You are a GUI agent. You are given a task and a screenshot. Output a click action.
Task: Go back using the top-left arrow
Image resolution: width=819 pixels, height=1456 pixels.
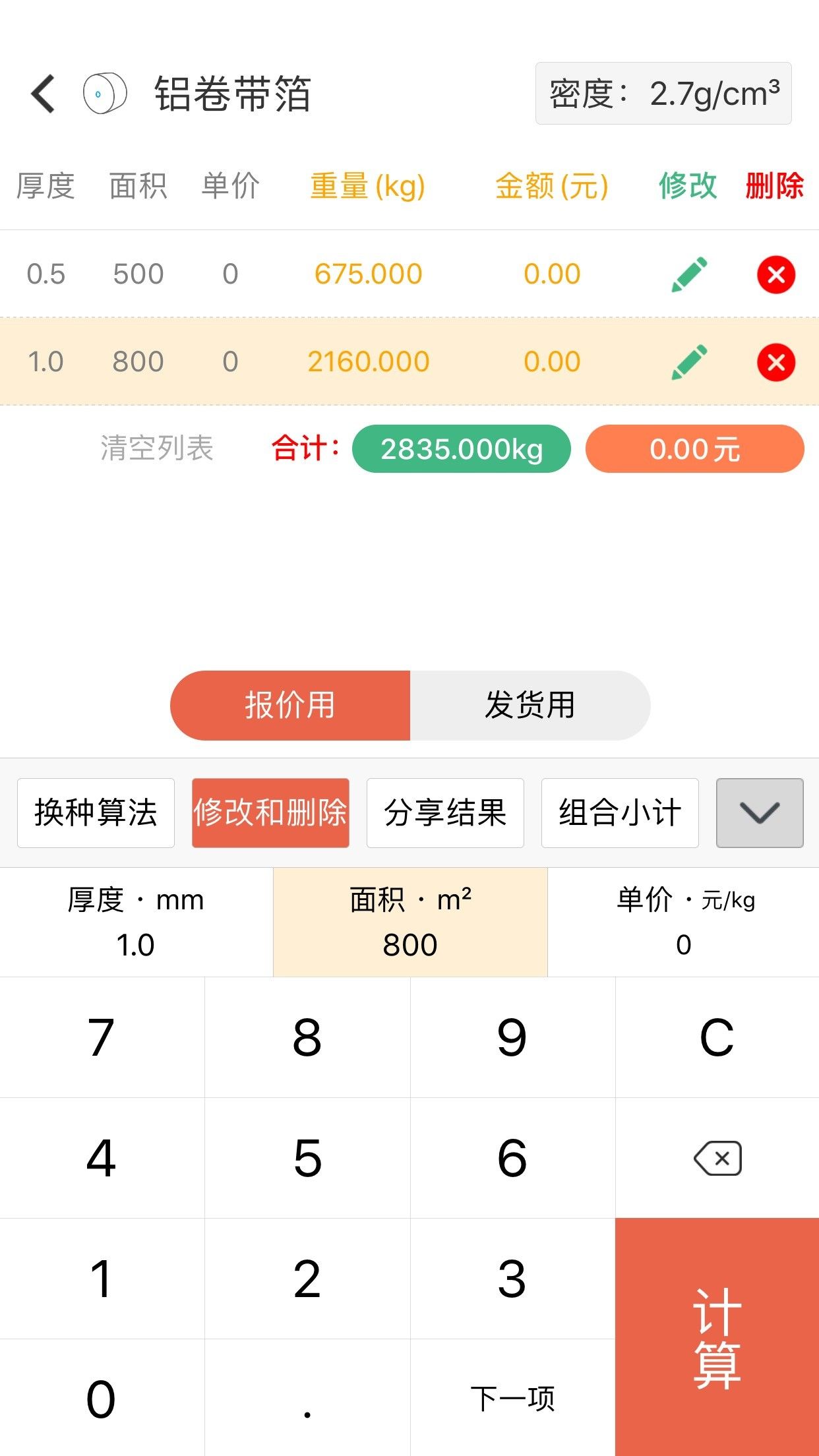click(44, 94)
